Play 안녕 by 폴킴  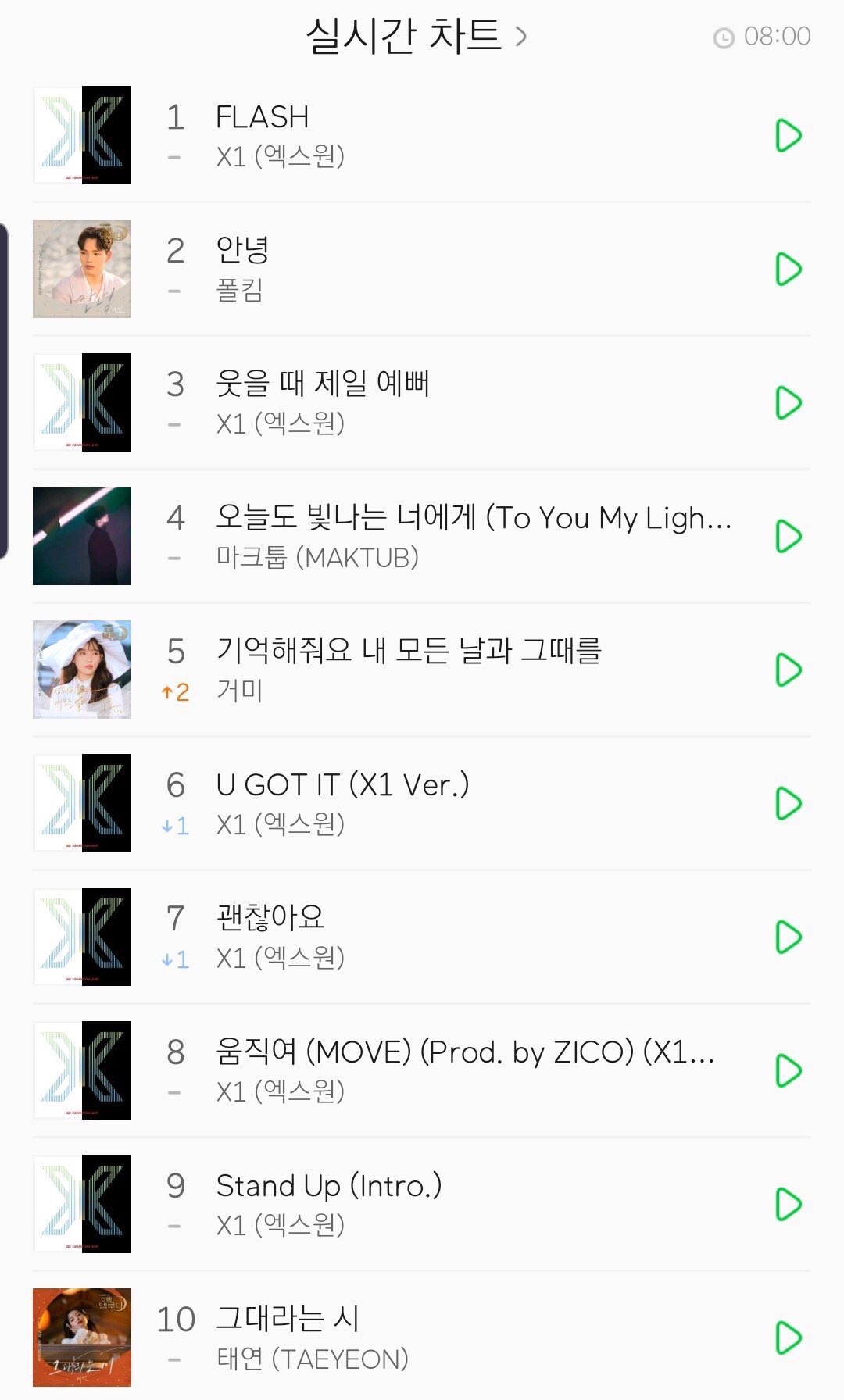coord(788,269)
